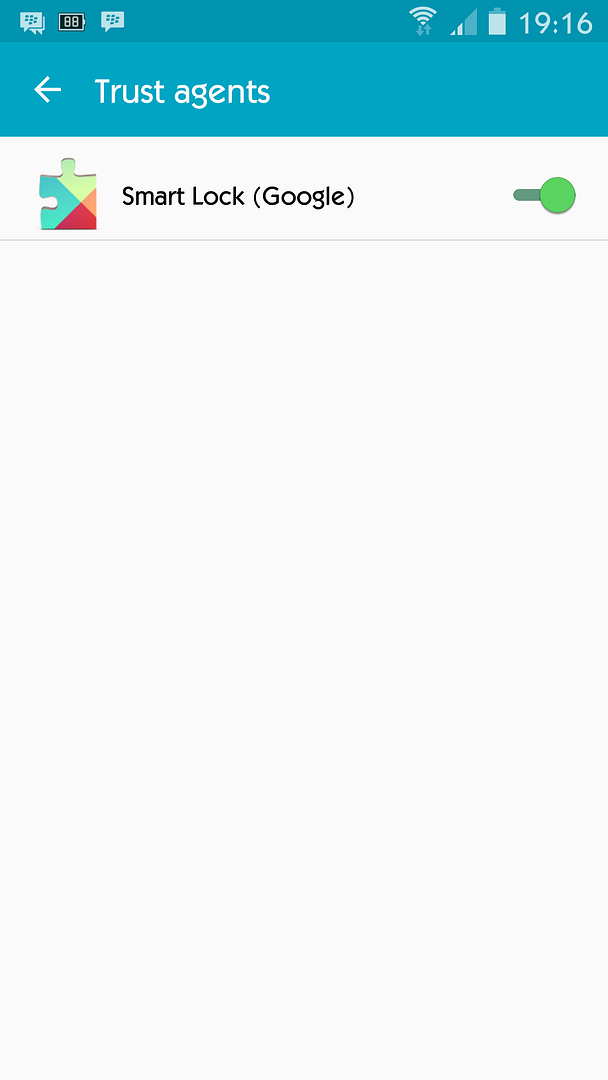Go back from Trust agents
Viewport: 608px width, 1080px height.
click(x=47, y=91)
